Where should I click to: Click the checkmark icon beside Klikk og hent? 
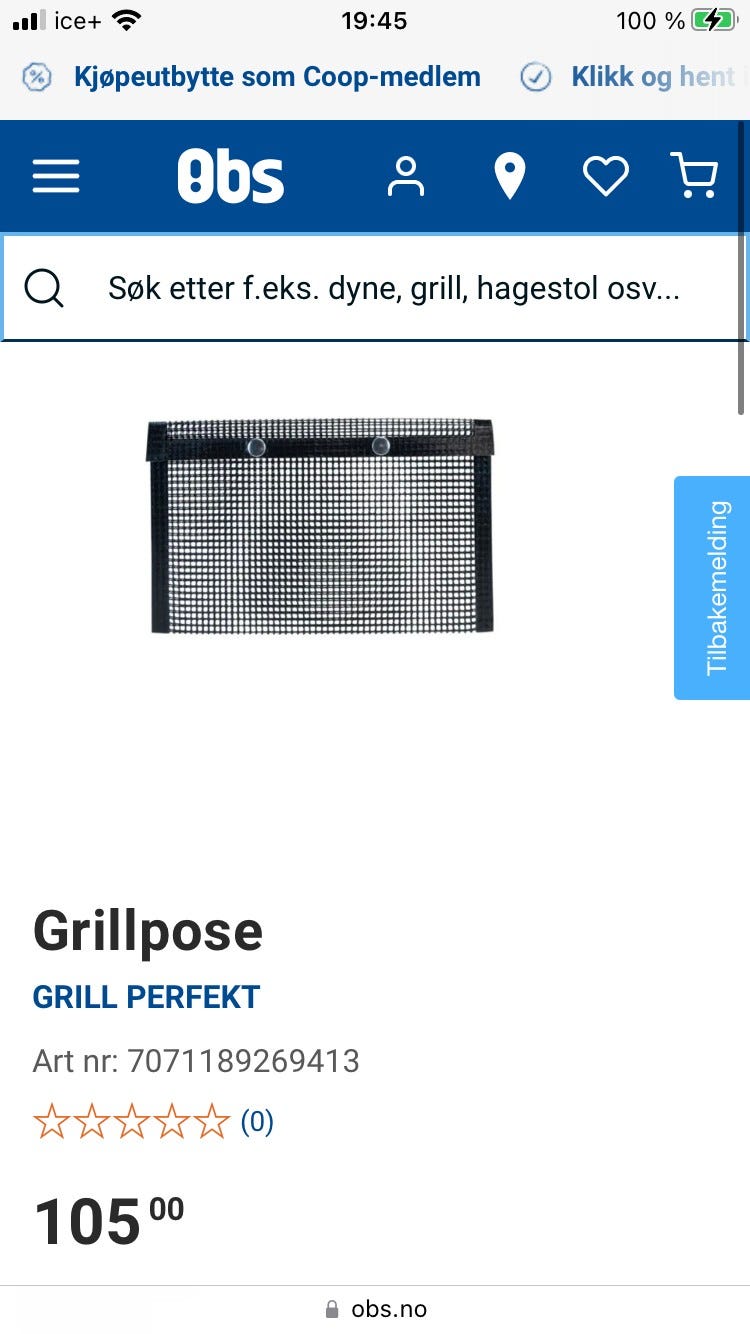(536, 77)
